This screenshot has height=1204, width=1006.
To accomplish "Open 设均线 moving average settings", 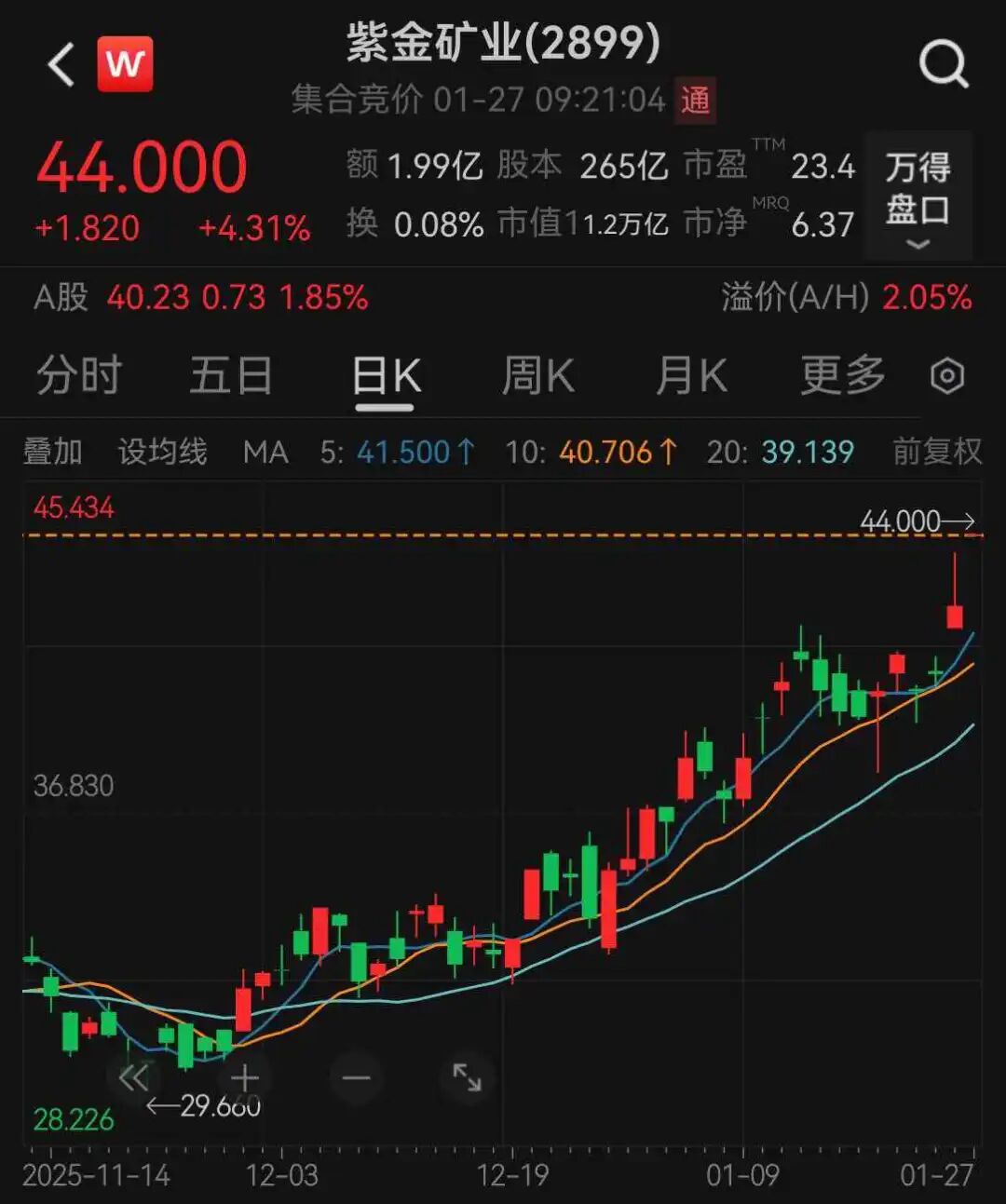I will pyautogui.click(x=162, y=453).
